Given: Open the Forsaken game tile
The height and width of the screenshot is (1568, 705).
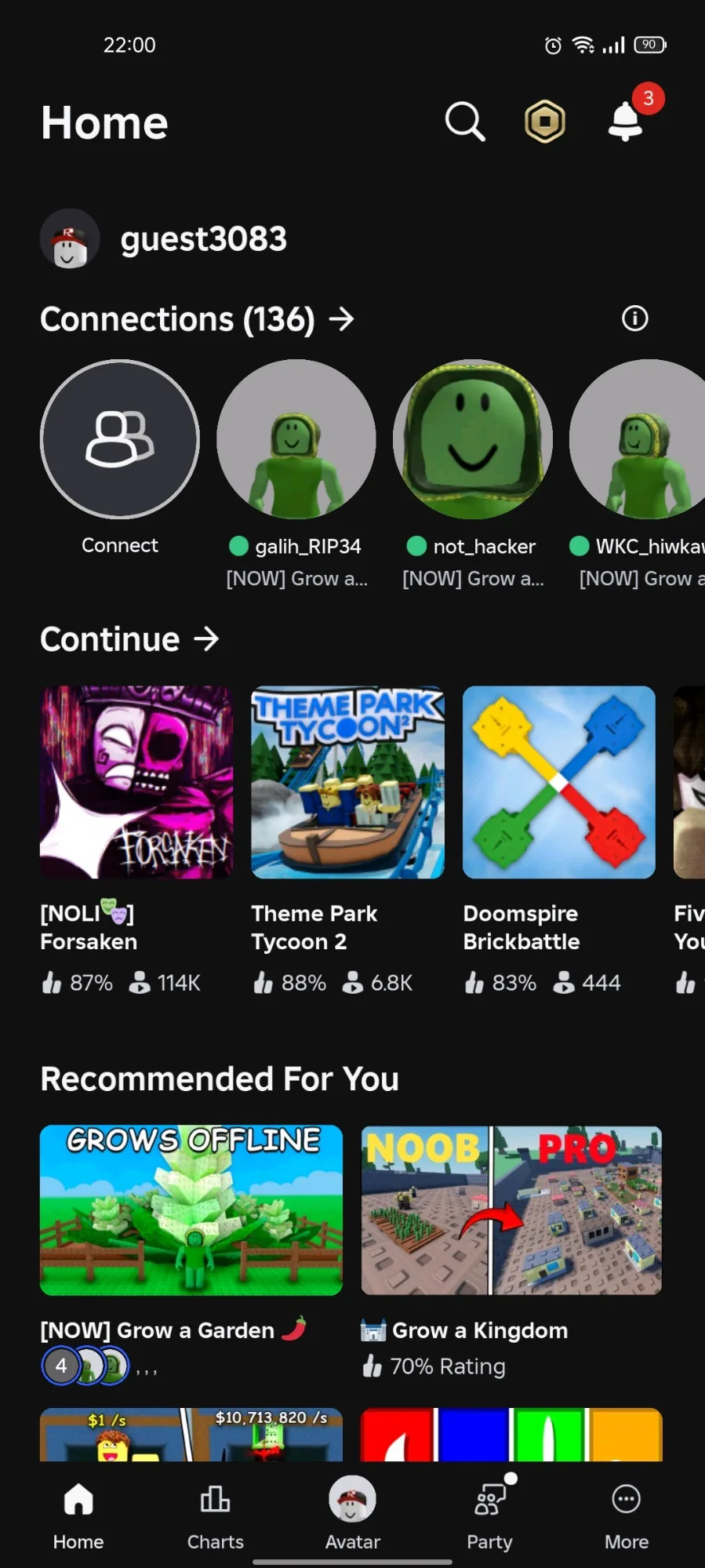Looking at the screenshot, I should [136, 782].
